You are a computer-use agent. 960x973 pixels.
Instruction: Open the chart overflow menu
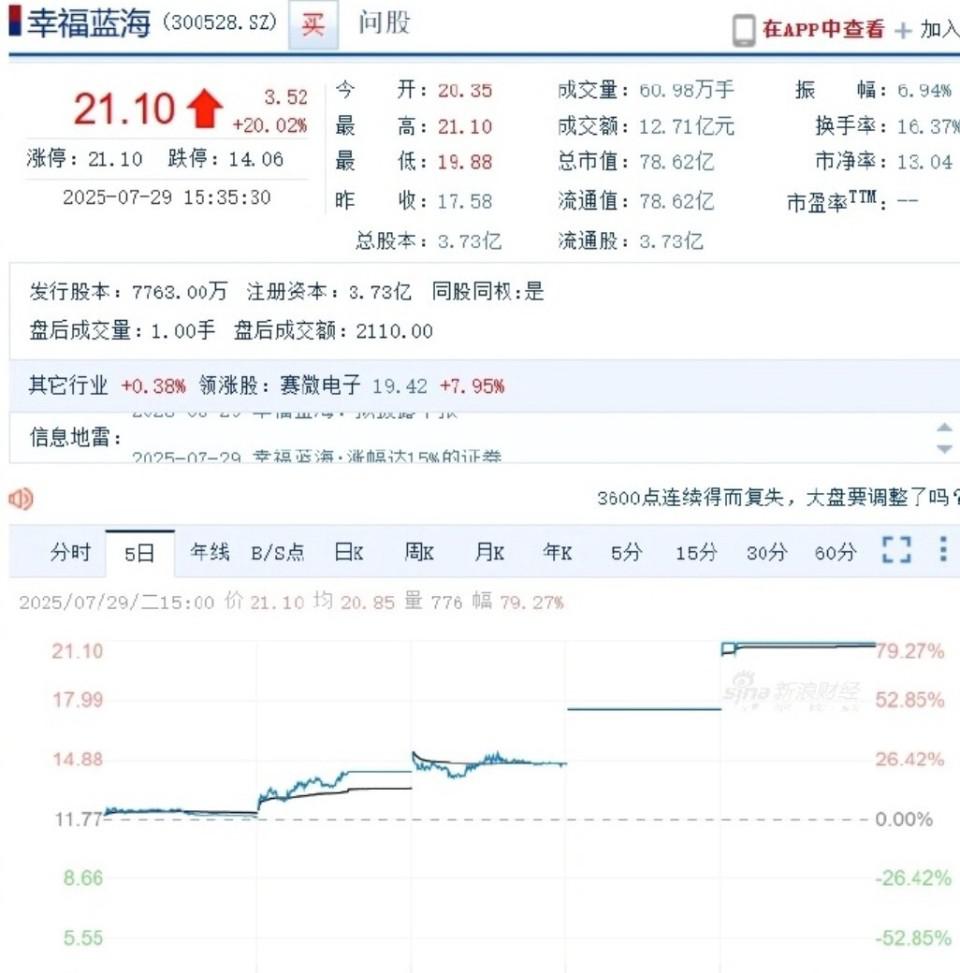click(942, 549)
